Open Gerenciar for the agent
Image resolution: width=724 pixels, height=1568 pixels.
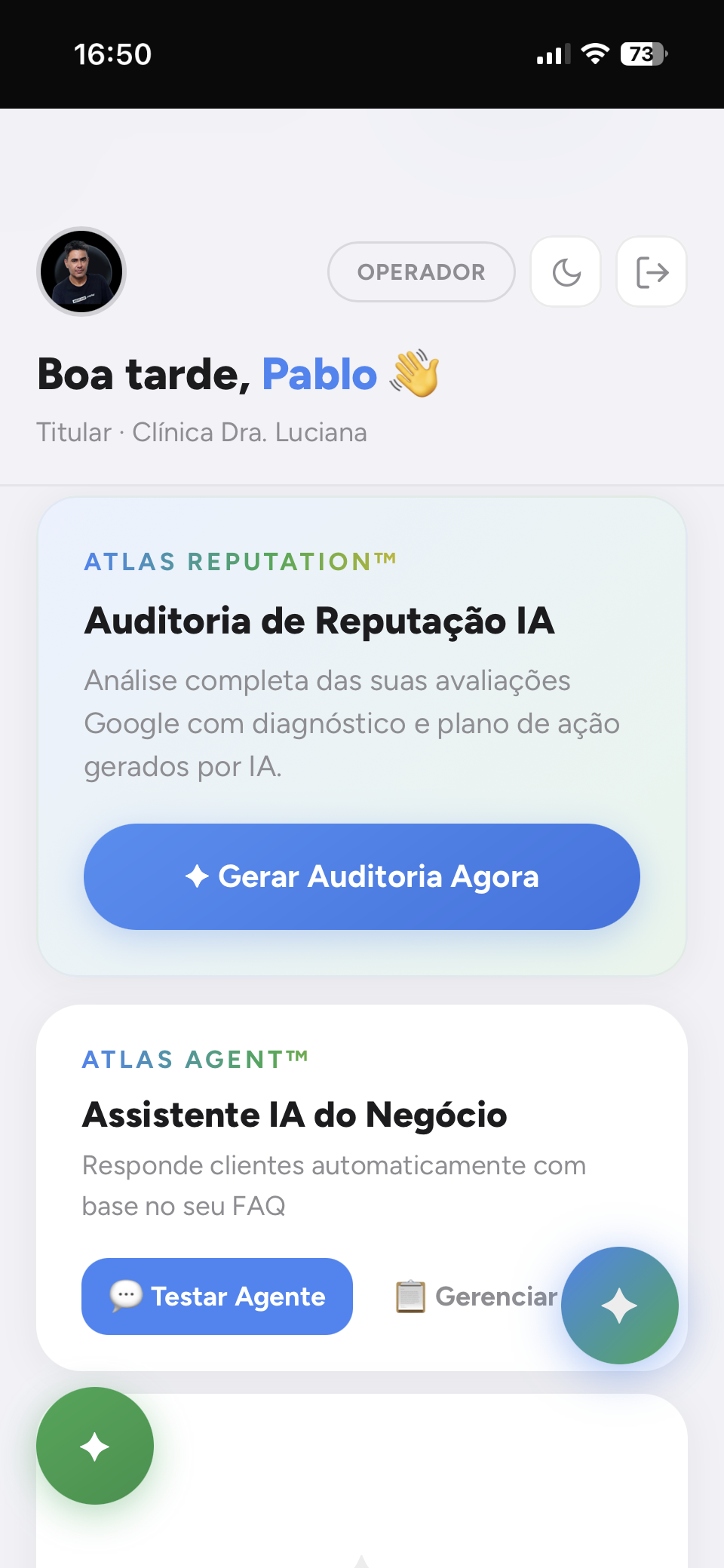pyautogui.click(x=477, y=1296)
